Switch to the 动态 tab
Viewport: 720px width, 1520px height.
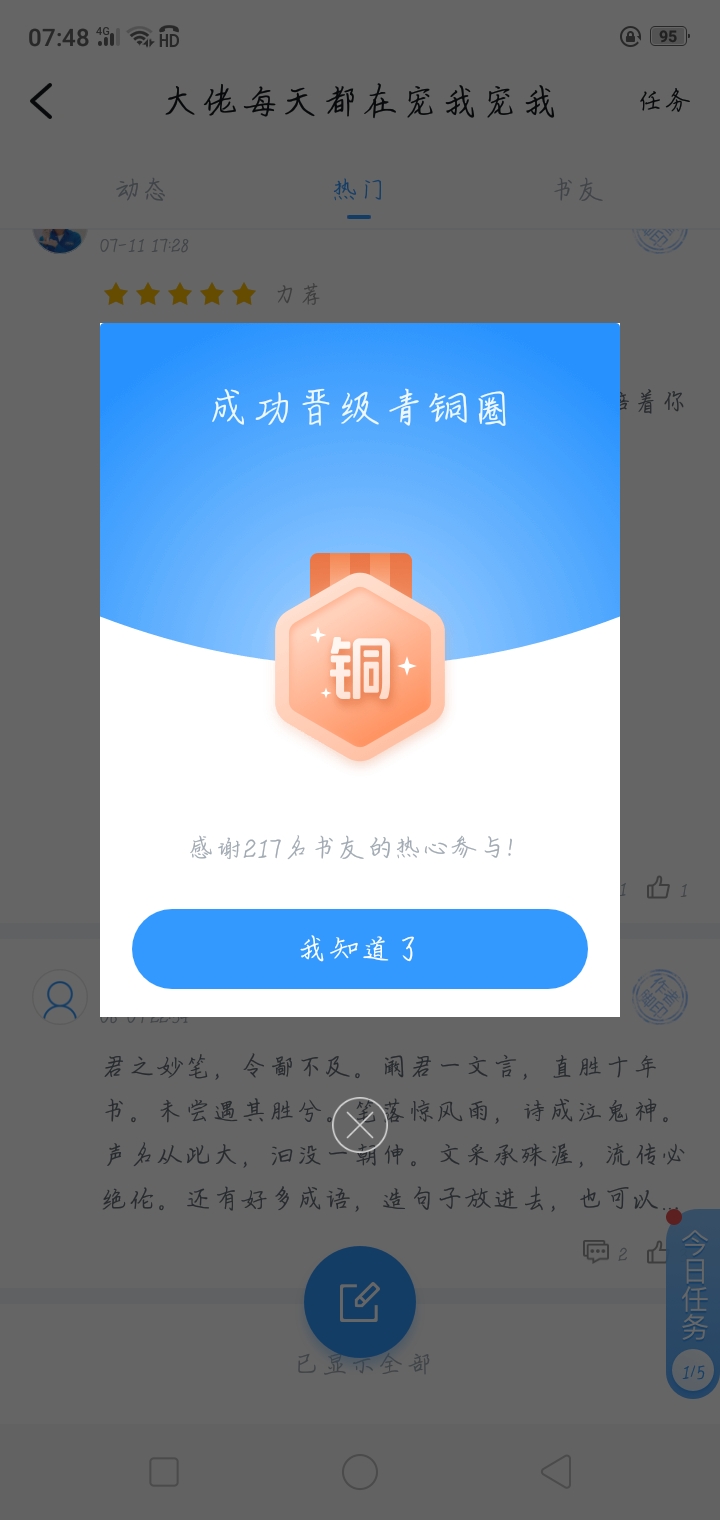[x=141, y=190]
